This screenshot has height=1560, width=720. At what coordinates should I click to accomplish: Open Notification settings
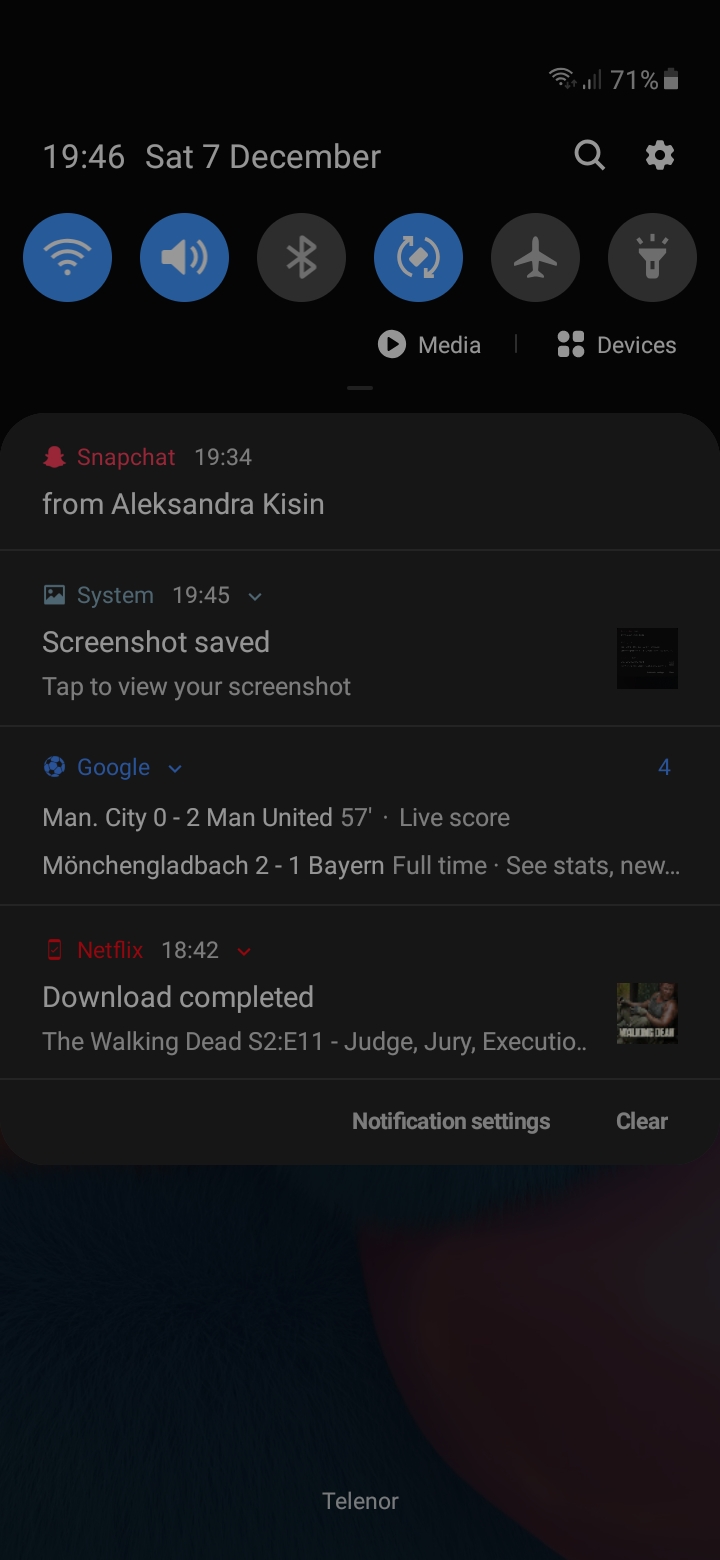pyautogui.click(x=451, y=1122)
